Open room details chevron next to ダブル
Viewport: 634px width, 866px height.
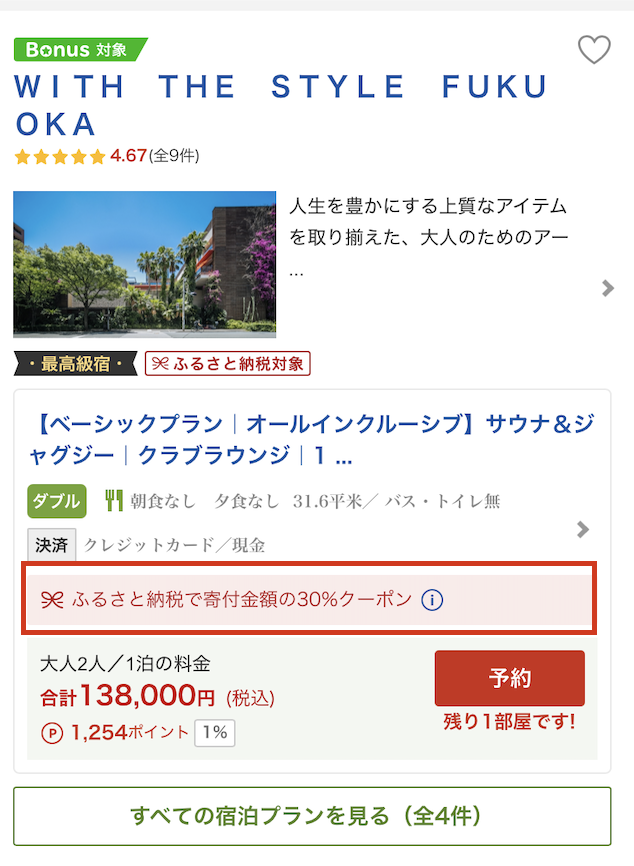click(x=584, y=530)
